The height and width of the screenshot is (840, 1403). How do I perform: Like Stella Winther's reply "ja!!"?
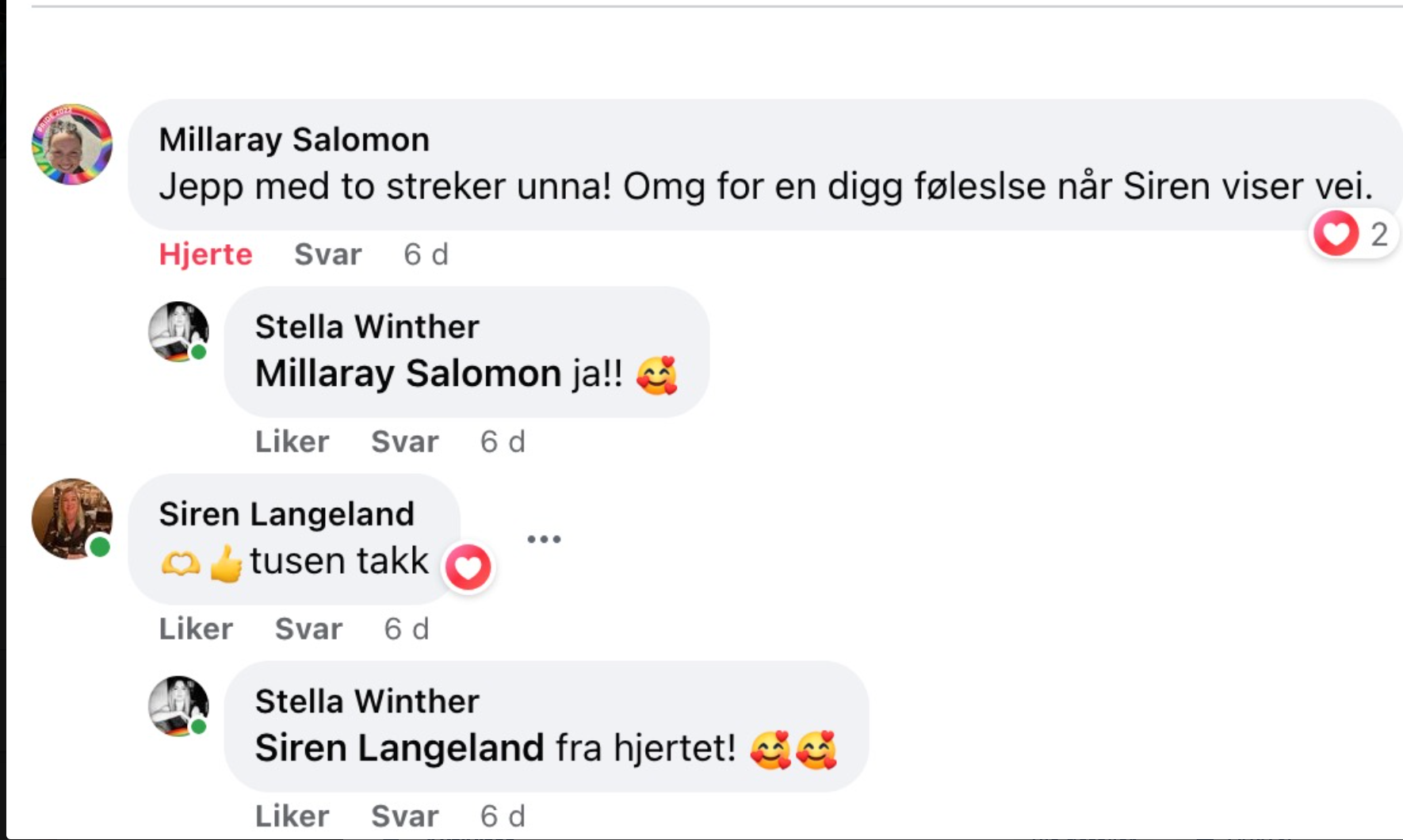292,441
